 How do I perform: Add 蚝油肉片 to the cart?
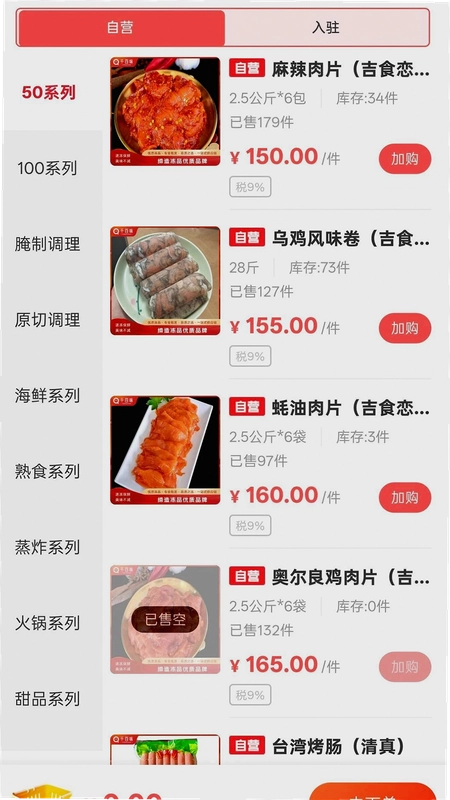pyautogui.click(x=405, y=497)
